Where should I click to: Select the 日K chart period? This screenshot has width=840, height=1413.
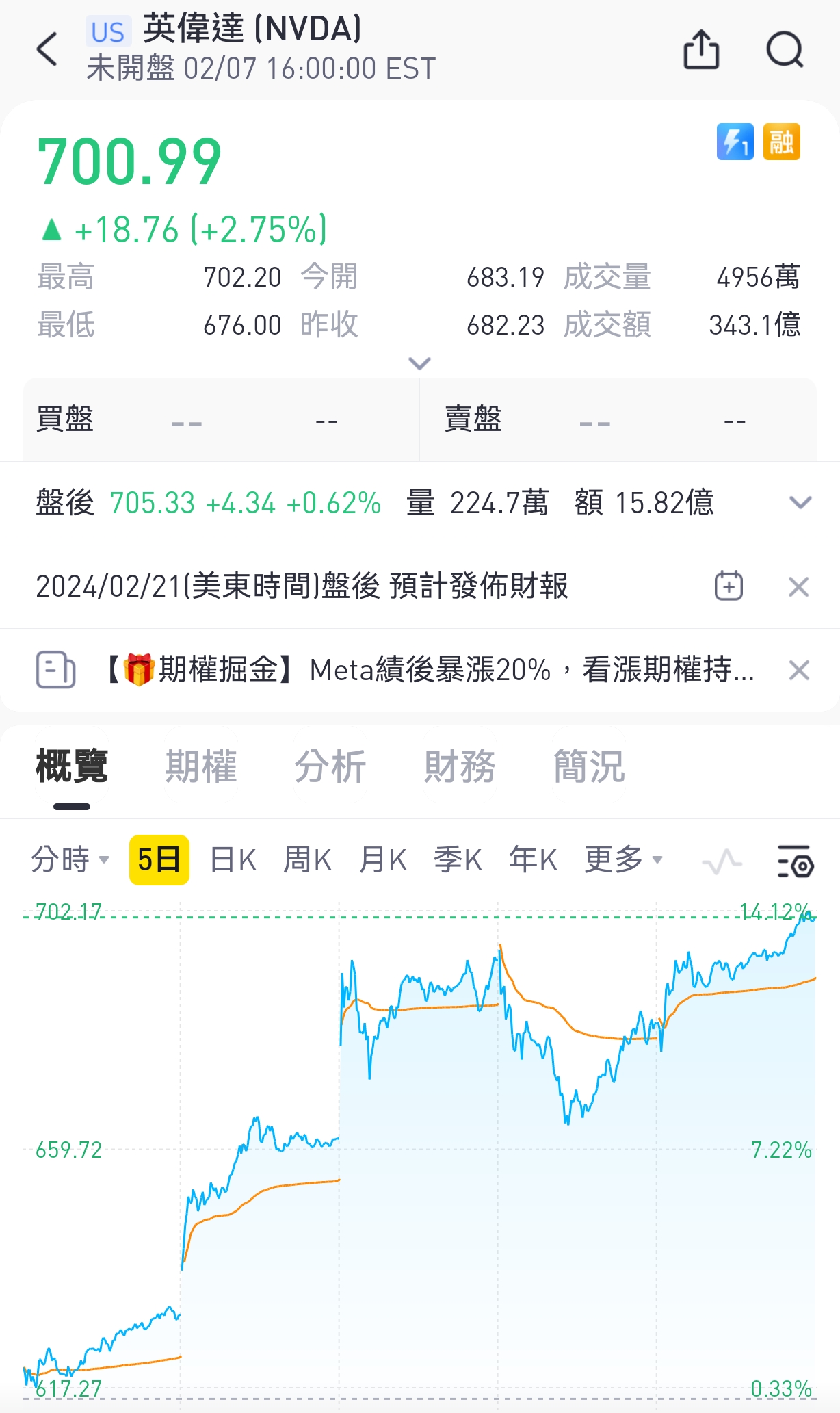tap(233, 860)
